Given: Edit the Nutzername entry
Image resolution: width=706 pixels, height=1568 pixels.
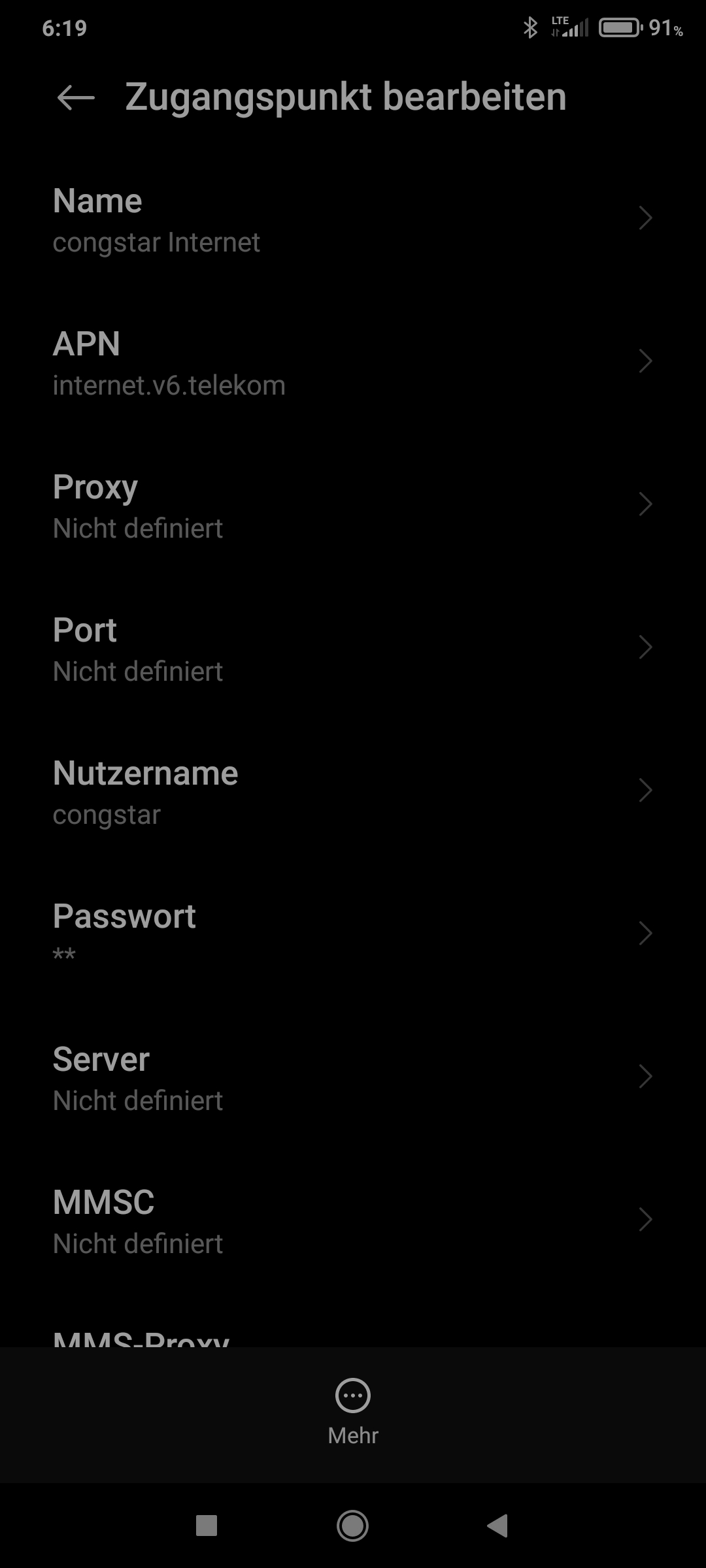Looking at the screenshot, I should coord(353,792).
